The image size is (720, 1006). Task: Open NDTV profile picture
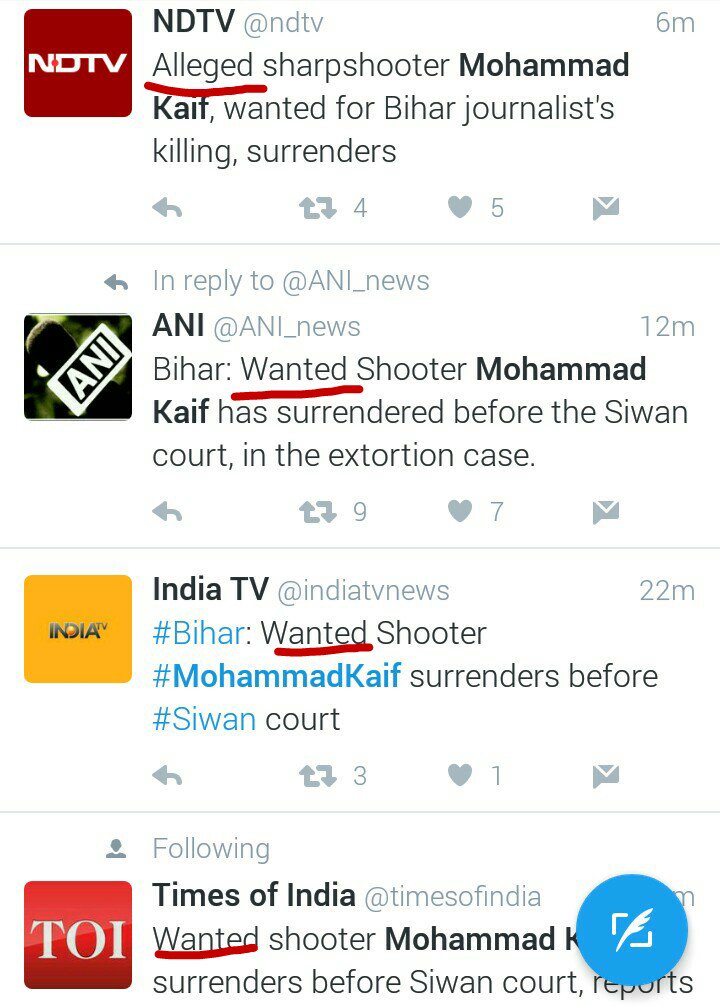tap(77, 63)
